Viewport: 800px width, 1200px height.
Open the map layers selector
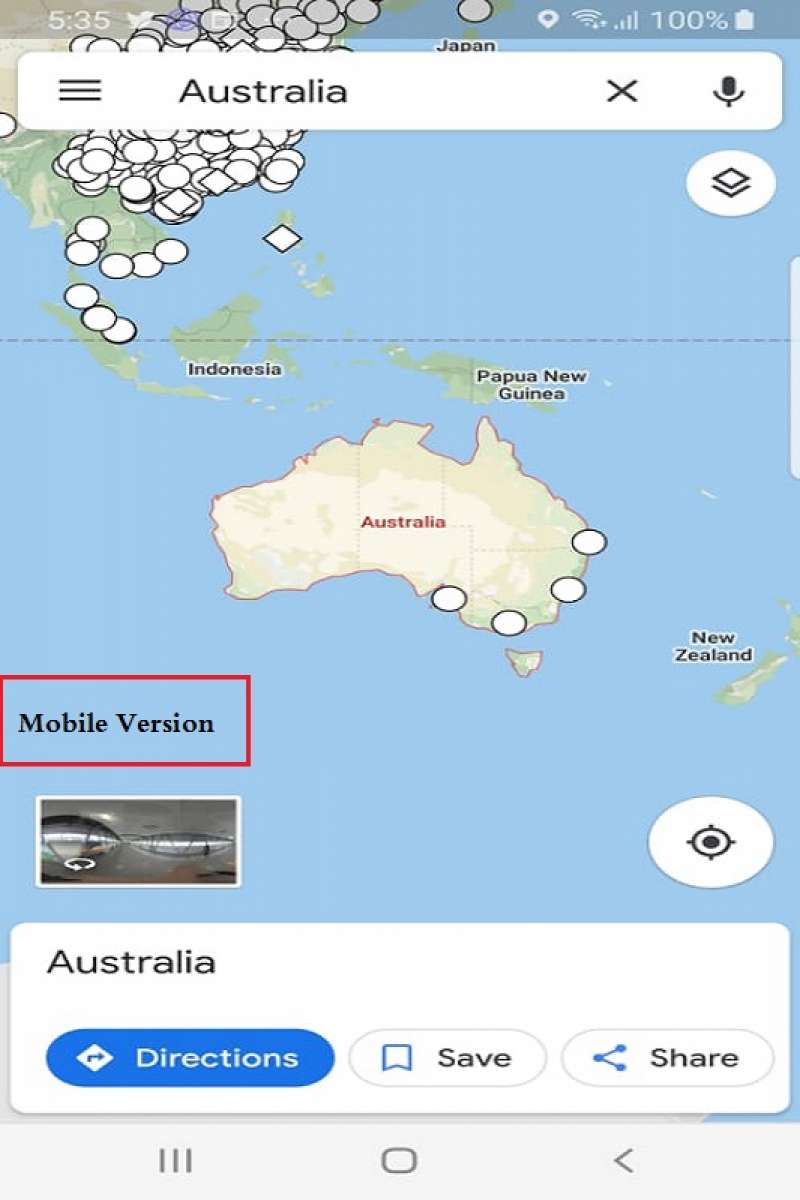tap(731, 183)
